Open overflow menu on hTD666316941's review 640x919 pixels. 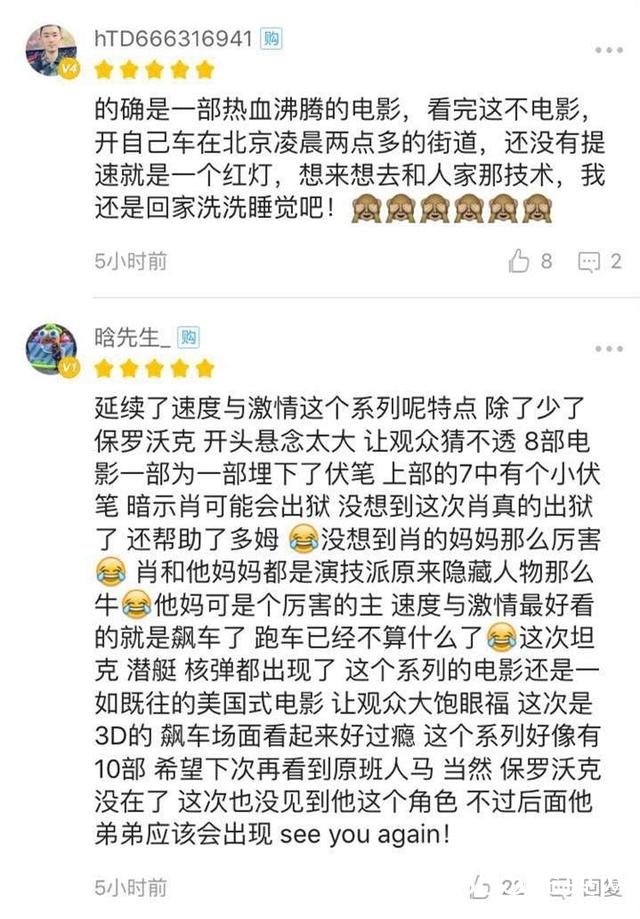608,50
